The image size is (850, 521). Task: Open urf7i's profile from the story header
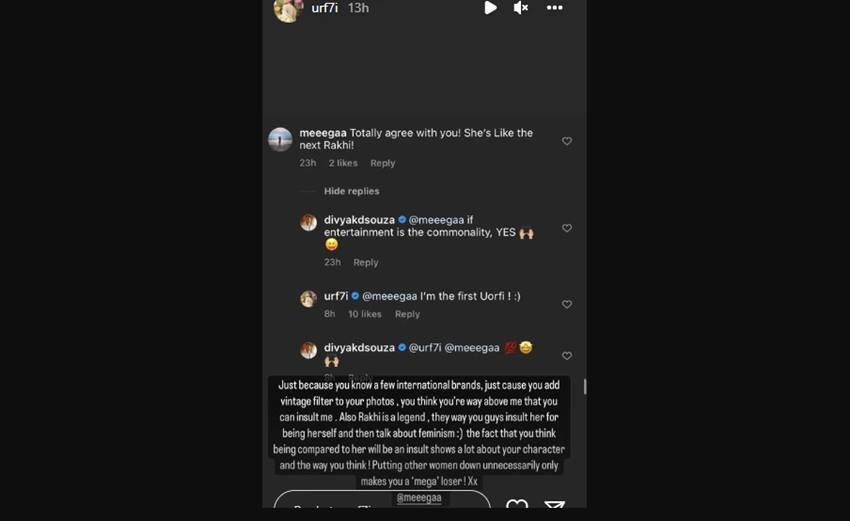(324, 8)
